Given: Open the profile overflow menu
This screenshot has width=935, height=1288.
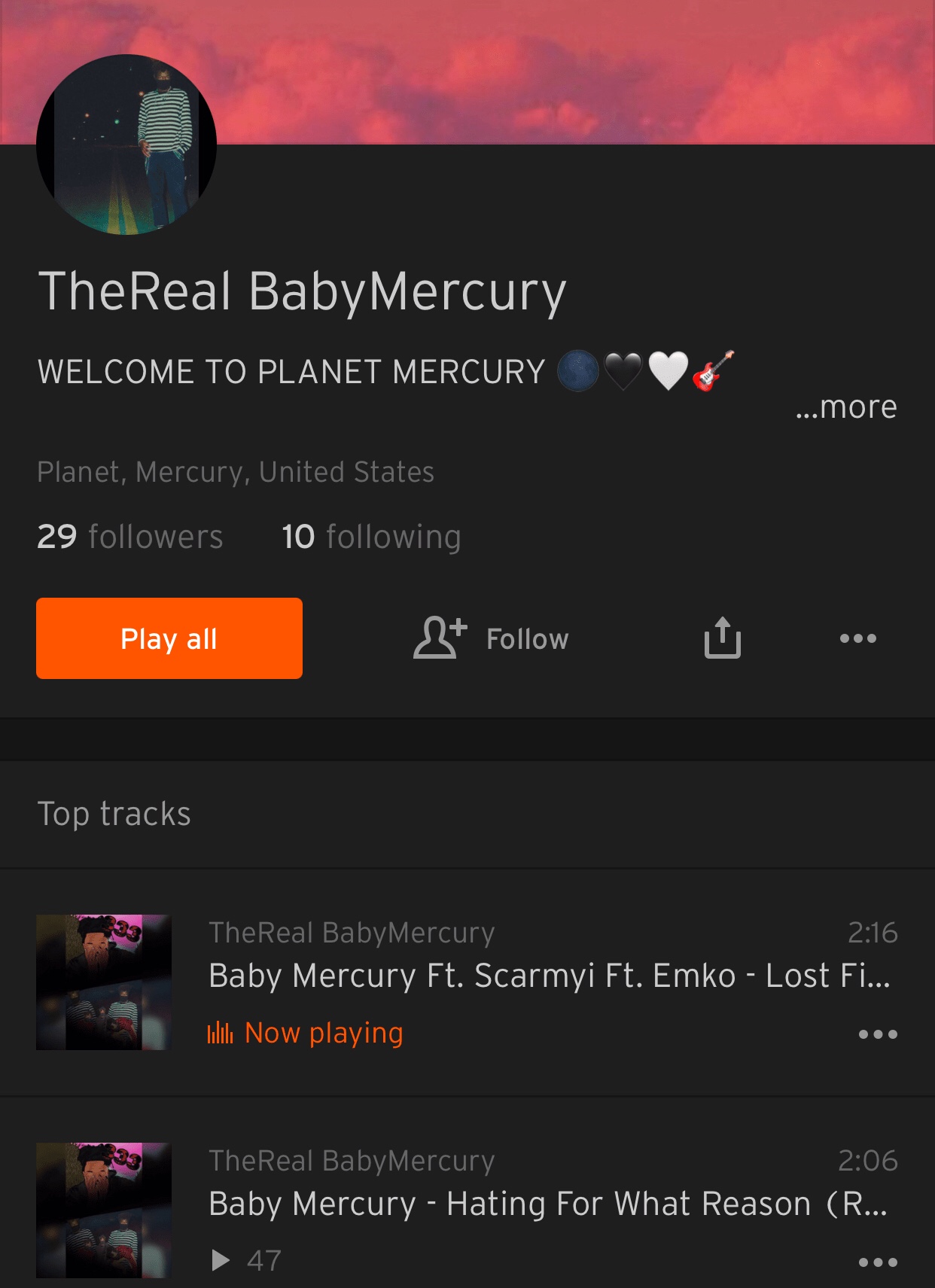Looking at the screenshot, I should pyautogui.click(x=857, y=638).
